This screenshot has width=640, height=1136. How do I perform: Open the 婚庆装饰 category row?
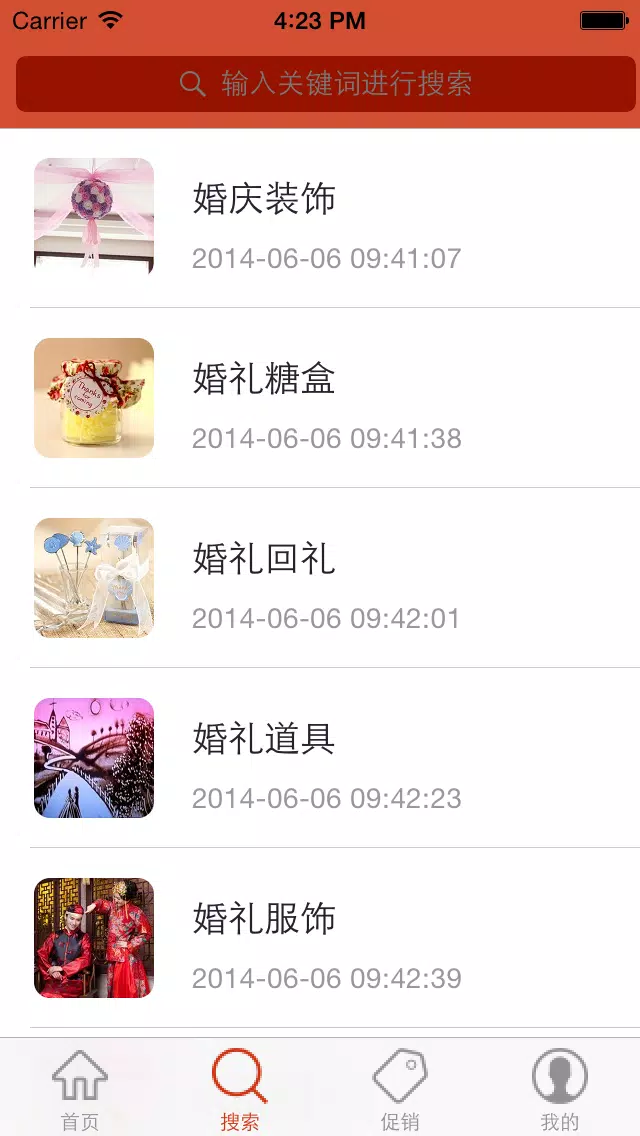[320, 218]
